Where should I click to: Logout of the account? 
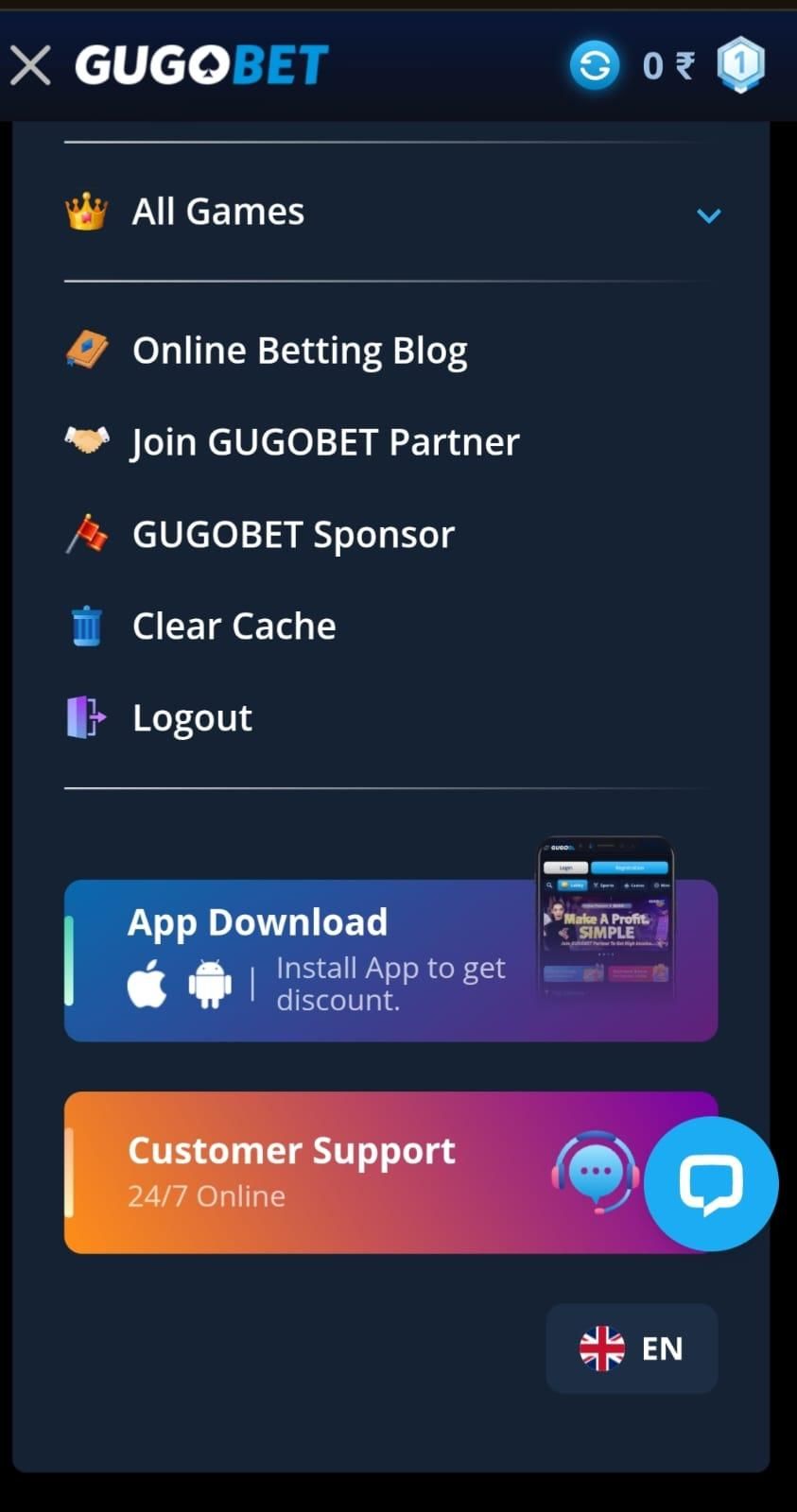click(192, 718)
